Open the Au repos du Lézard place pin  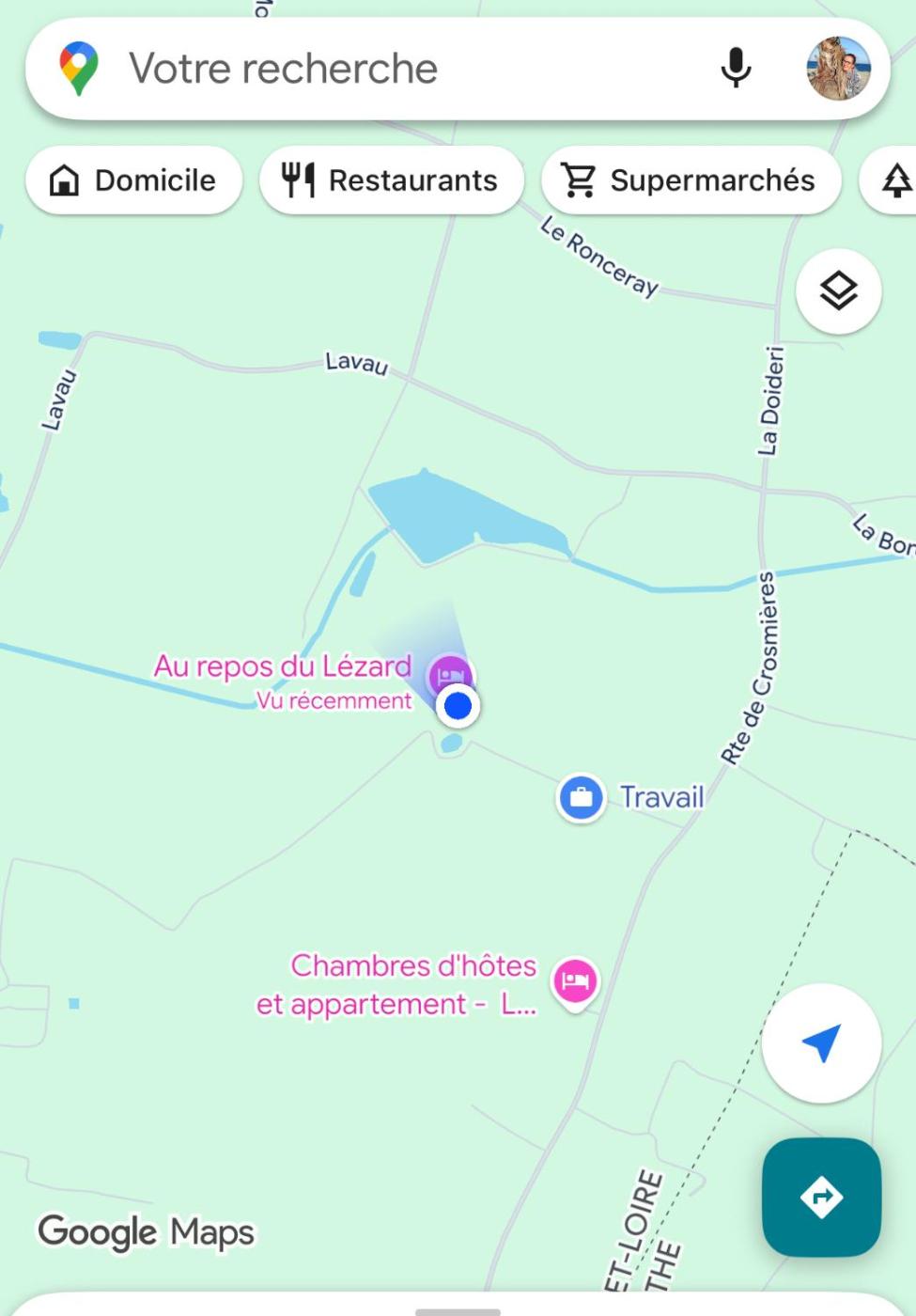point(450,674)
